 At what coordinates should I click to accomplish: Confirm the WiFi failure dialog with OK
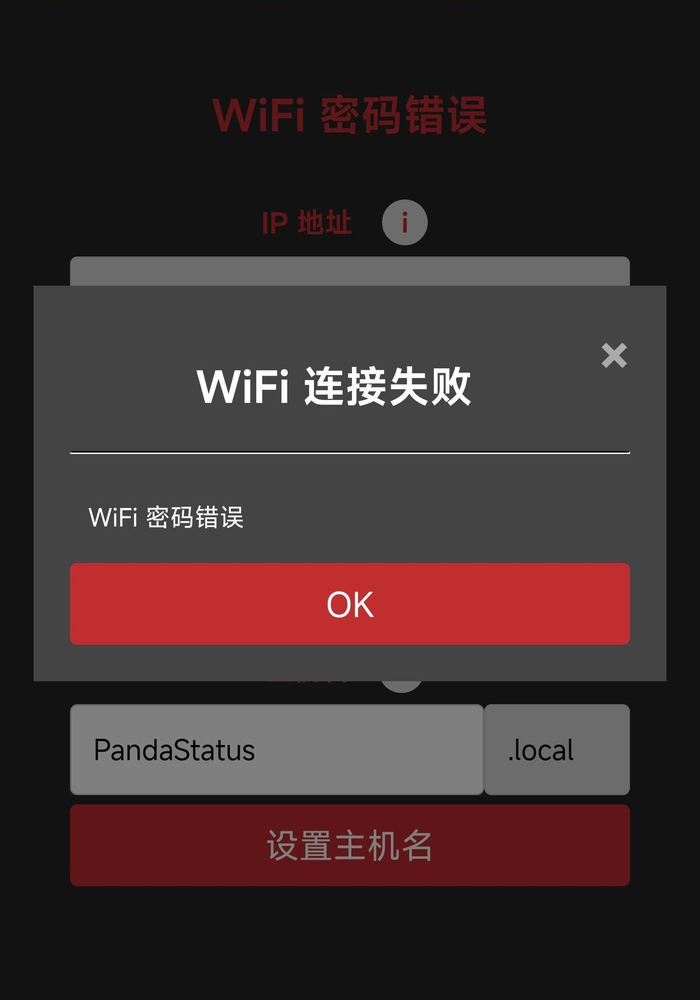pyautogui.click(x=349, y=604)
